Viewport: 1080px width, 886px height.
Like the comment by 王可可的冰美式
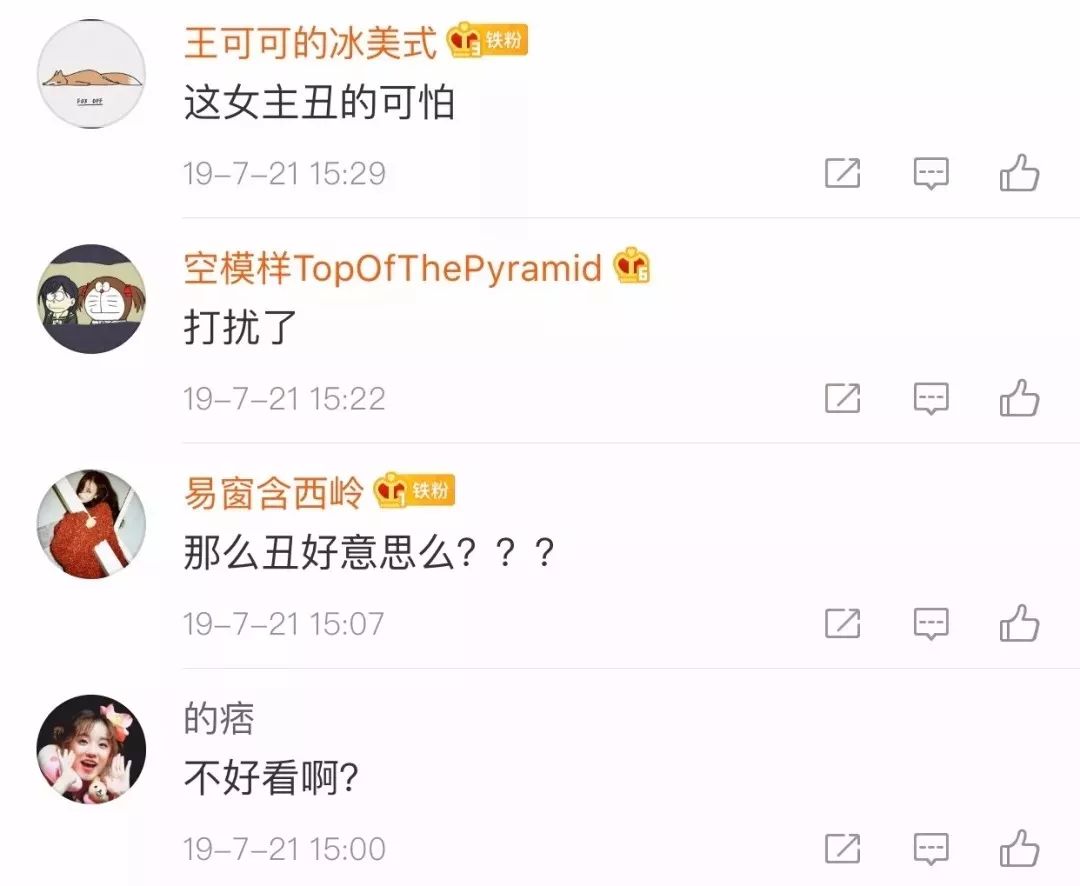coord(1019,173)
